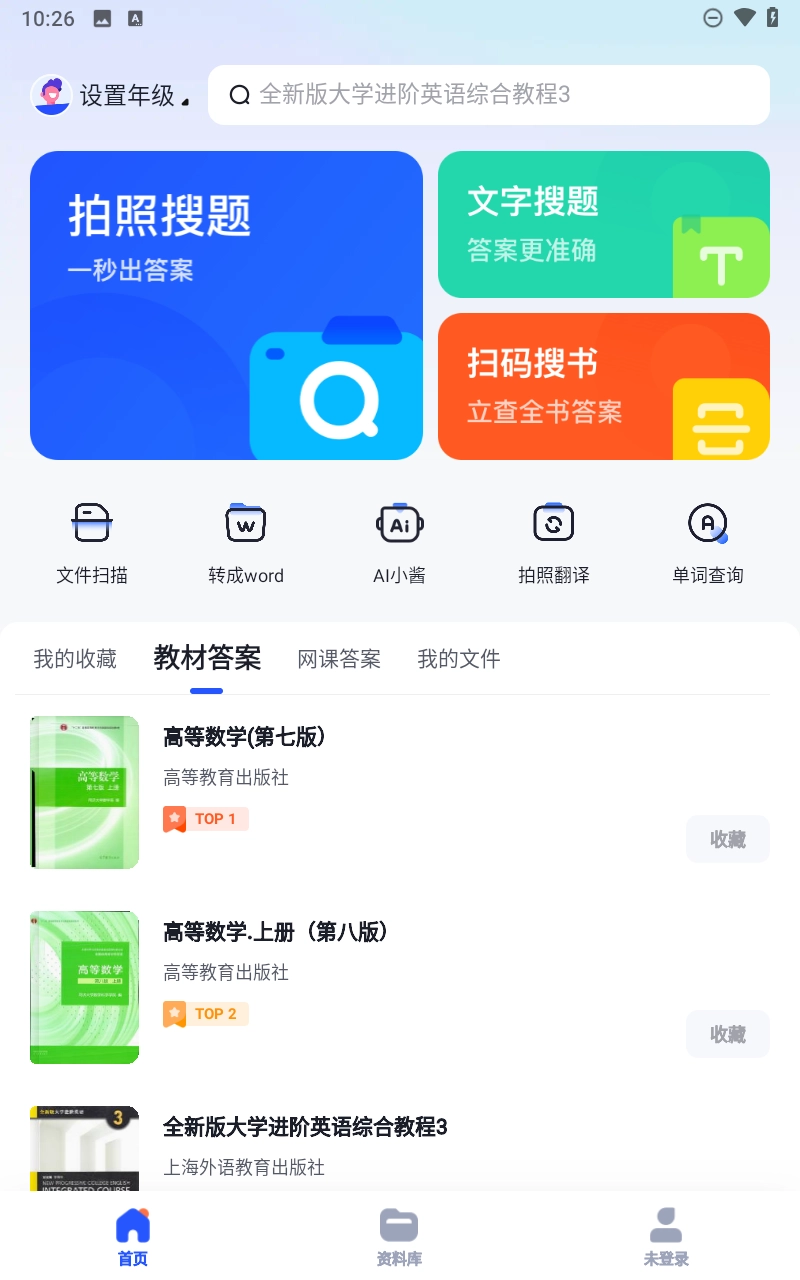Viewport: 800px width, 1280px height.
Task: Tap the 高等数学(第七版) book cover thumbnail
Action: tap(84, 792)
